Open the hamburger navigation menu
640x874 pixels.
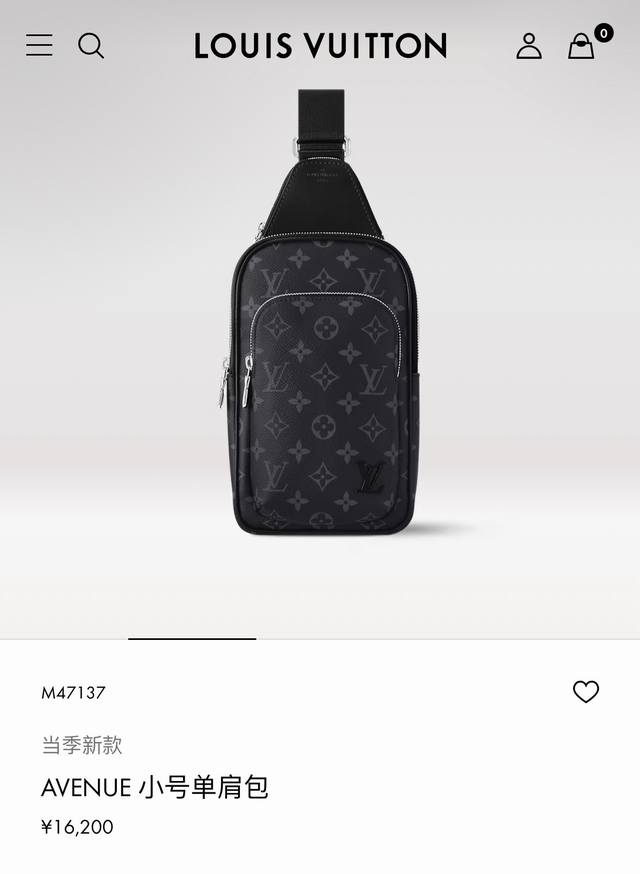[39, 45]
